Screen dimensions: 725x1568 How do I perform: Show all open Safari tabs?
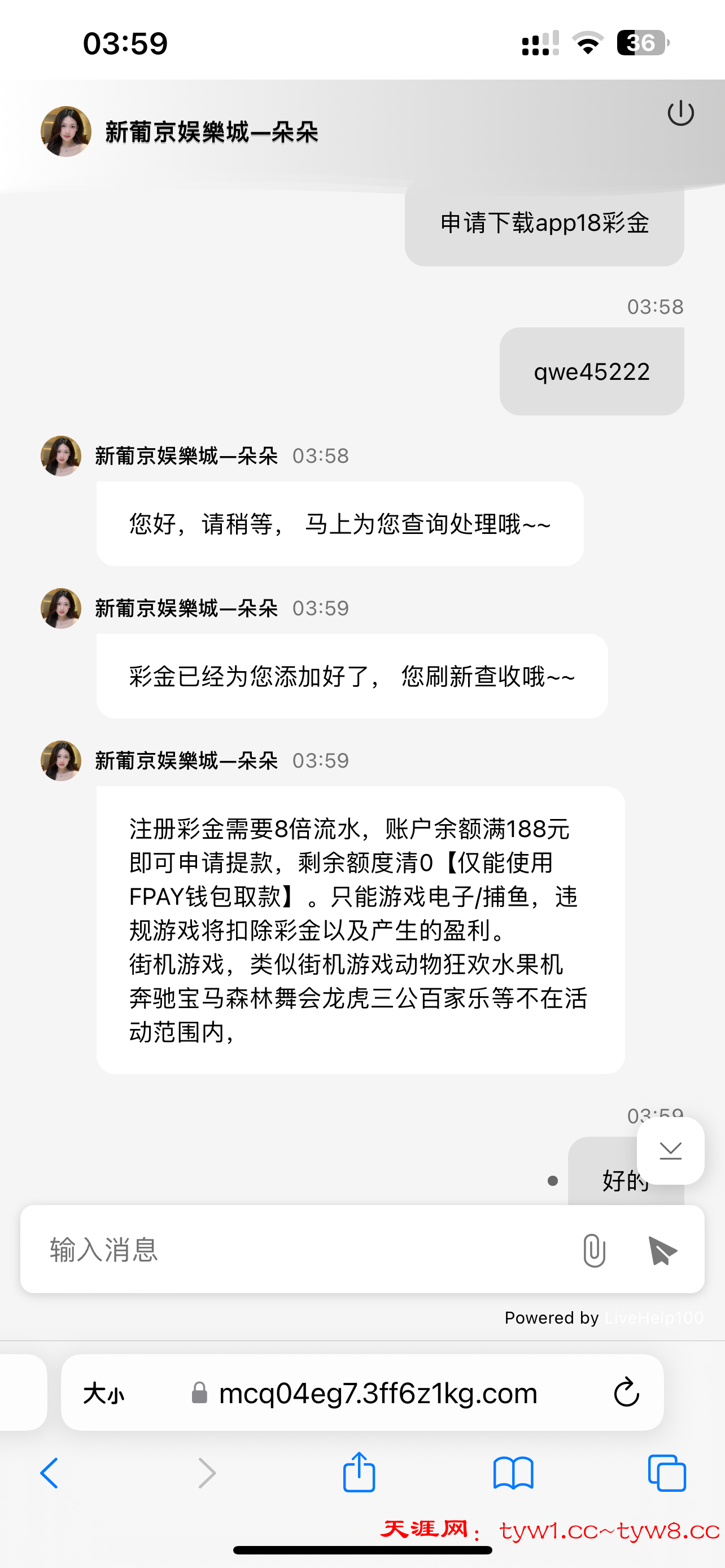pyautogui.click(x=667, y=1473)
